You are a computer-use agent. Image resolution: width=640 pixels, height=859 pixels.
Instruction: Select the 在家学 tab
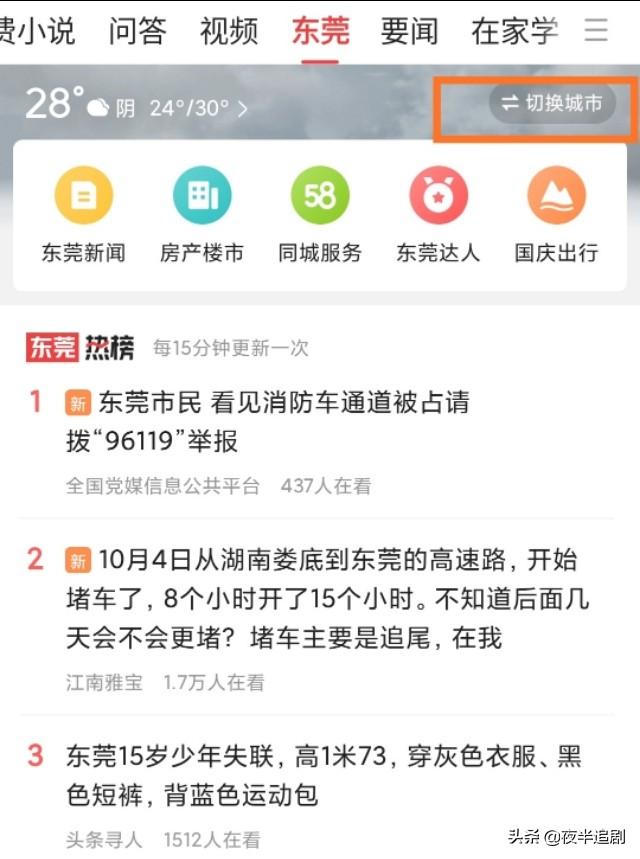pyautogui.click(x=514, y=31)
